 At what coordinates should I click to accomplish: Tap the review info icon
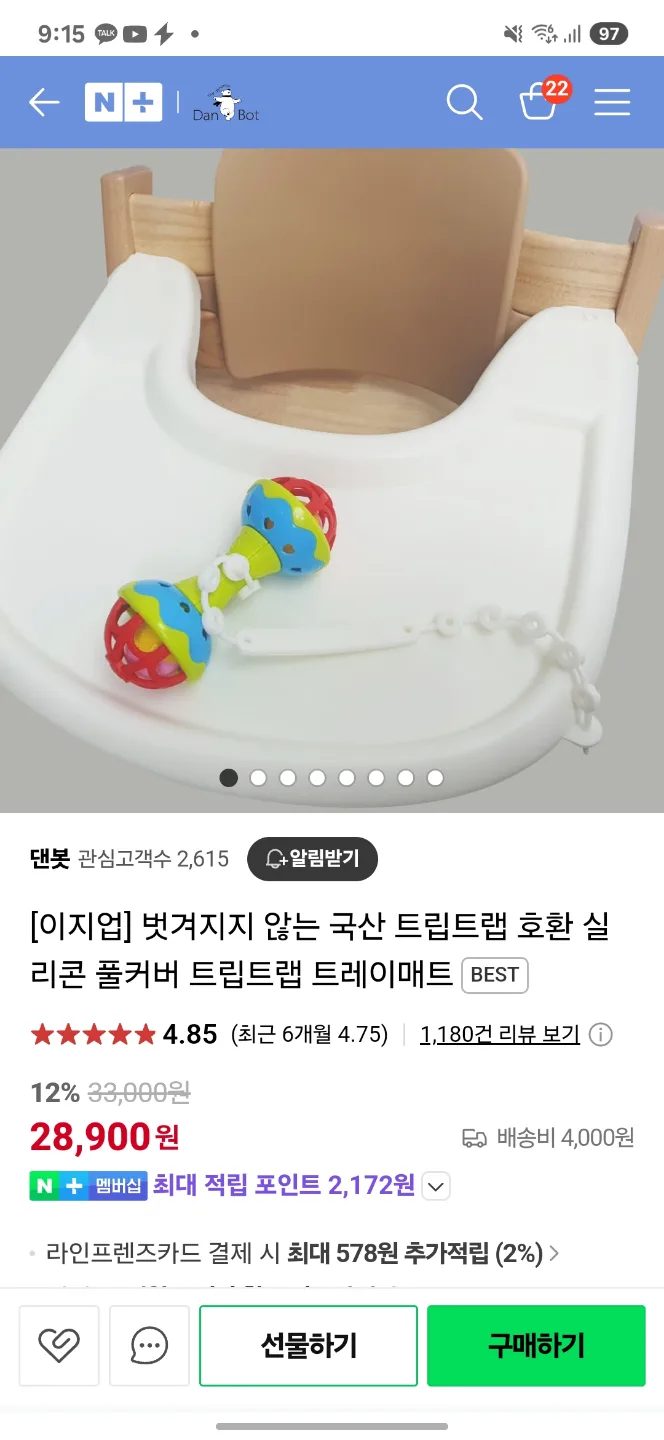point(600,1034)
